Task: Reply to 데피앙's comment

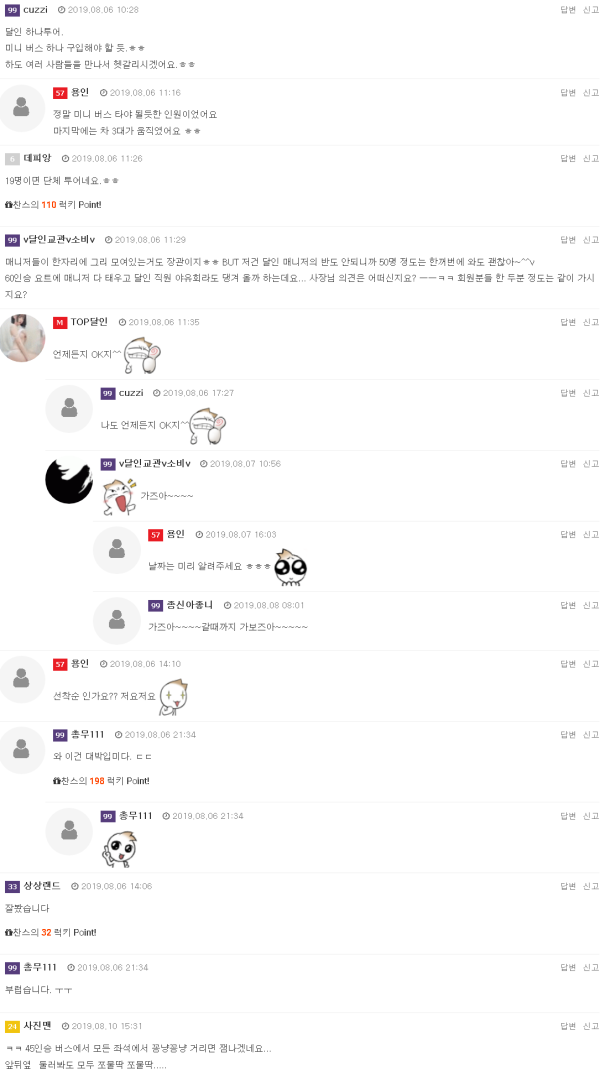Action: (567, 158)
